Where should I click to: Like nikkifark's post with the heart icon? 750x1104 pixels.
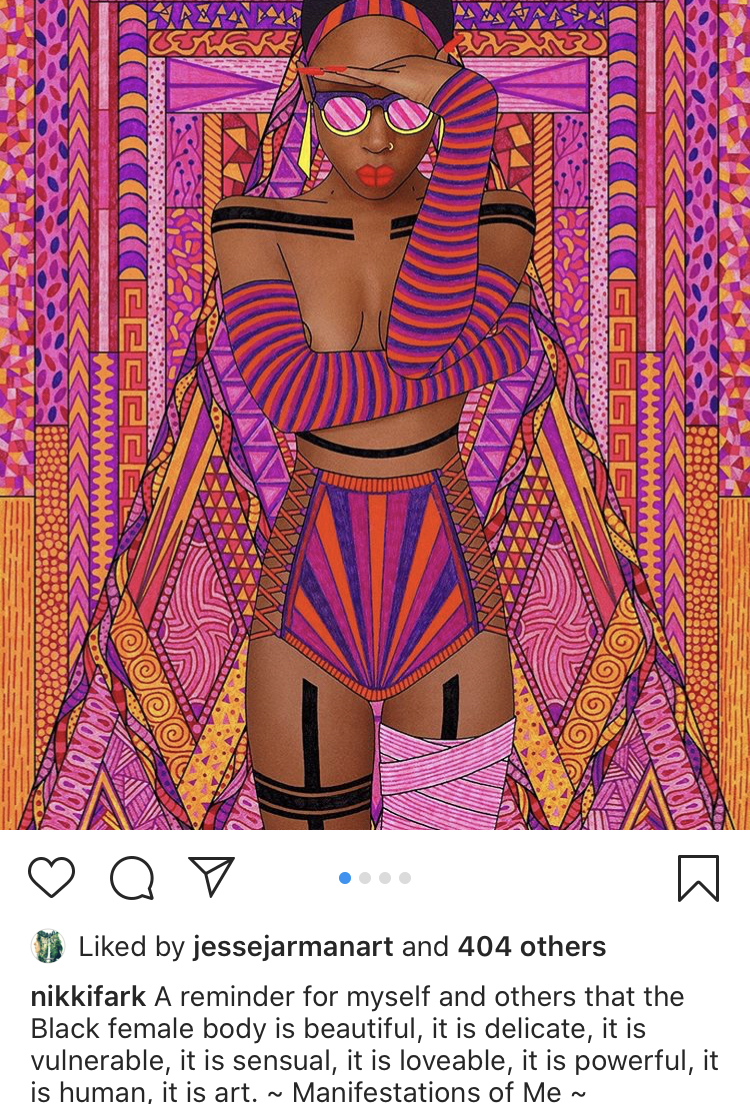pyautogui.click(x=51, y=877)
